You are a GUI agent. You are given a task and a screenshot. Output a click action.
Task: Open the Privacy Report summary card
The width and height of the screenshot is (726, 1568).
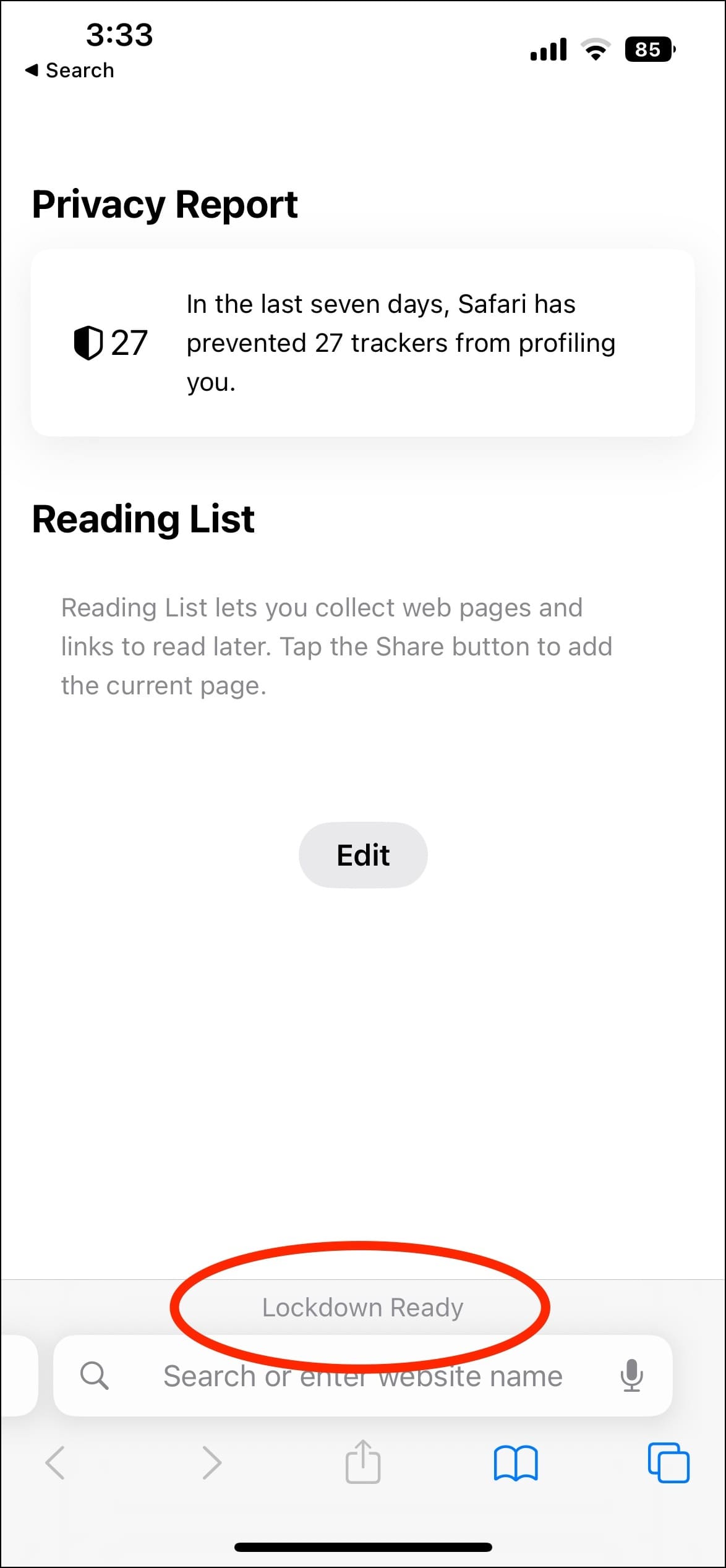tap(363, 341)
